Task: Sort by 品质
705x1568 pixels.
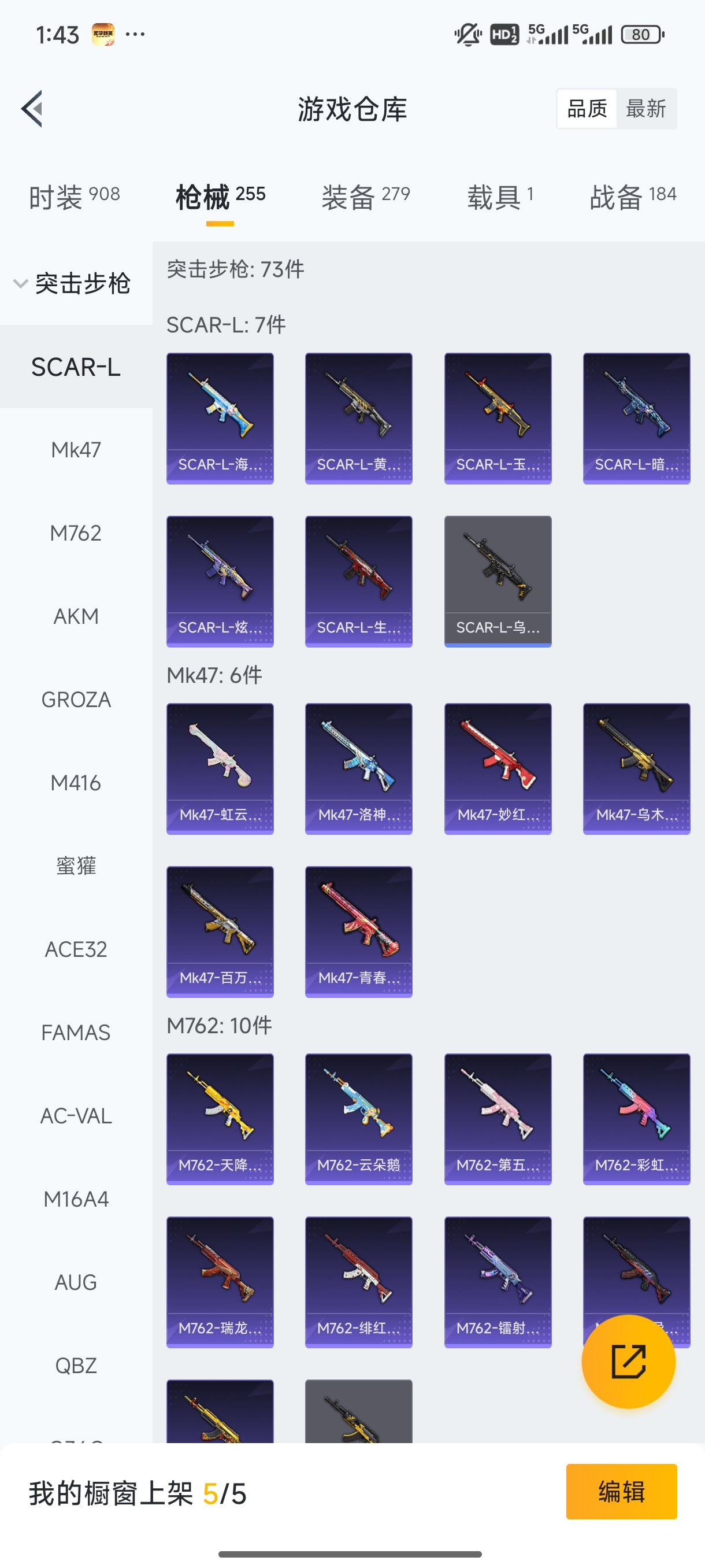Action: [587, 109]
